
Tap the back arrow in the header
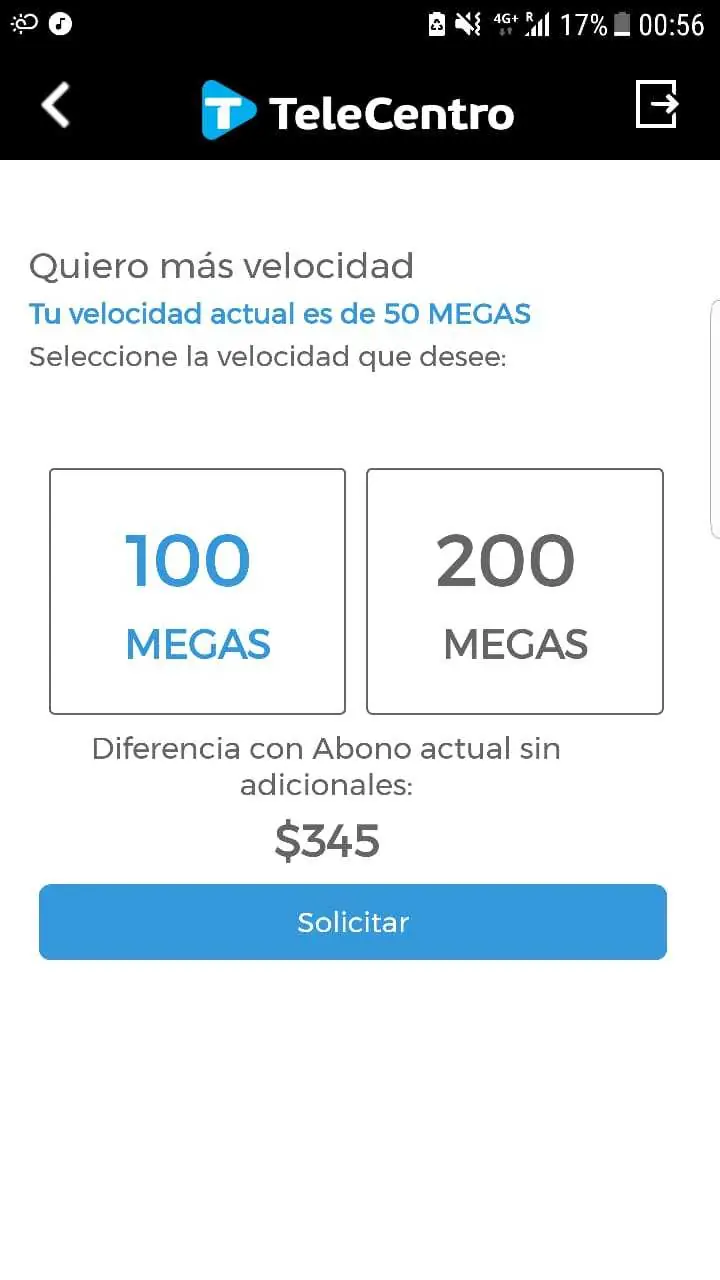coord(55,105)
